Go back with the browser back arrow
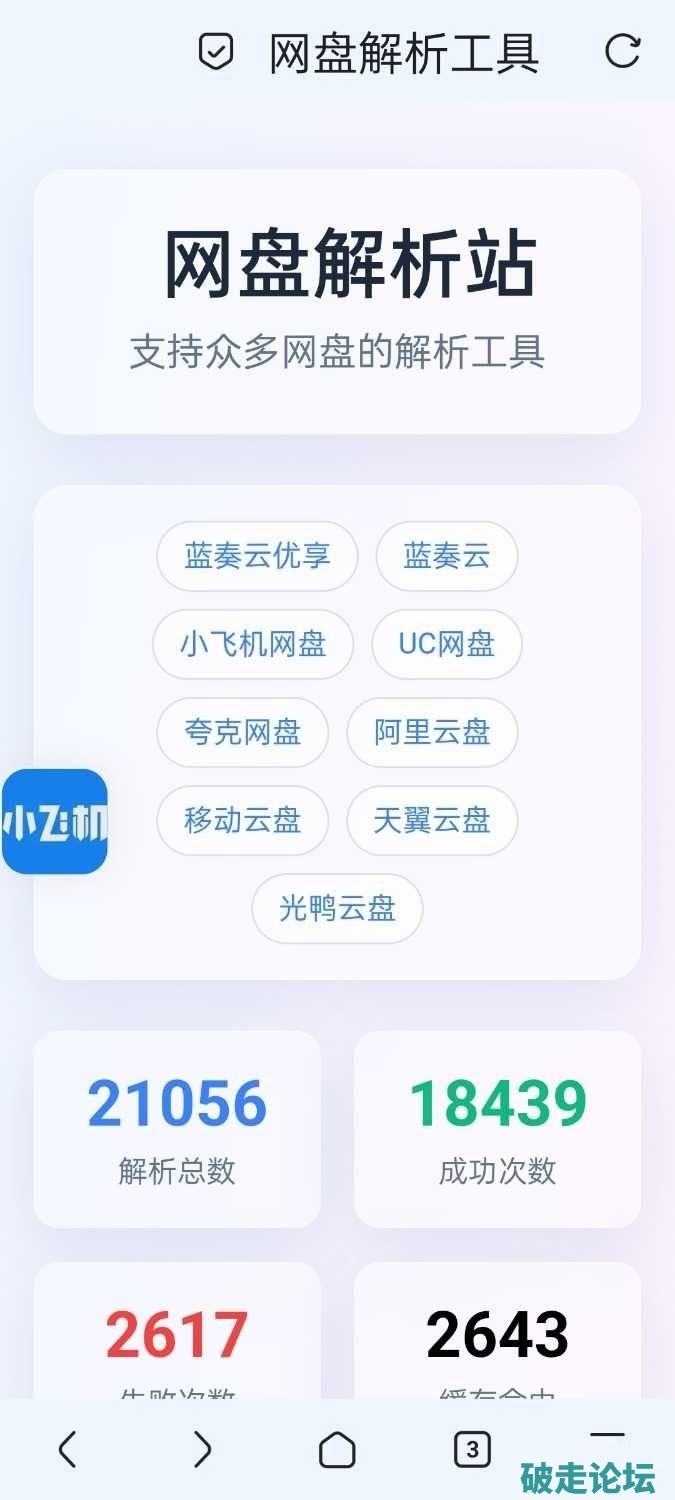Viewport: 675px width, 1500px height. pyautogui.click(x=67, y=1448)
